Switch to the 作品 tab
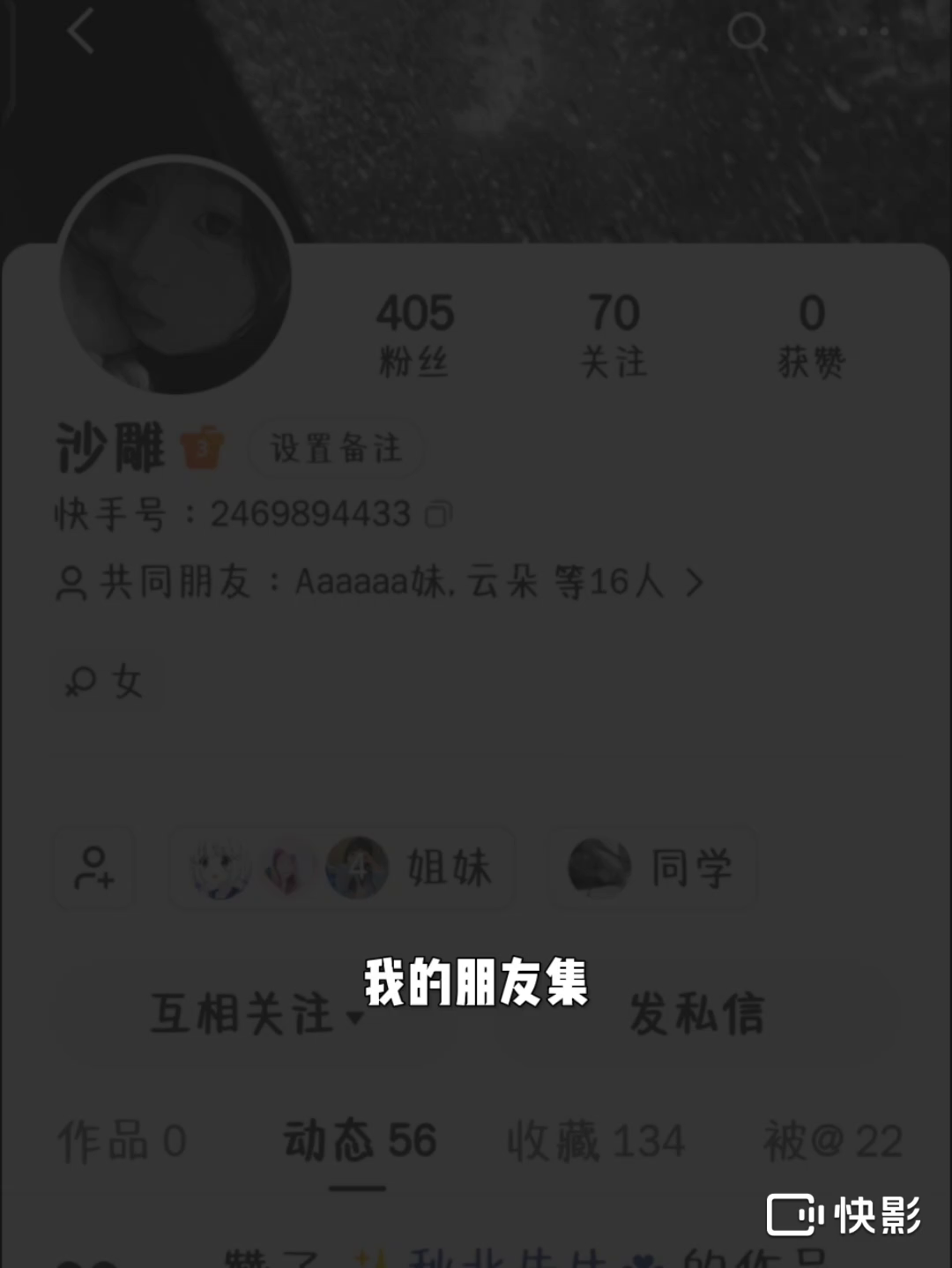Screen dimensions: 952x1268 [122, 1141]
